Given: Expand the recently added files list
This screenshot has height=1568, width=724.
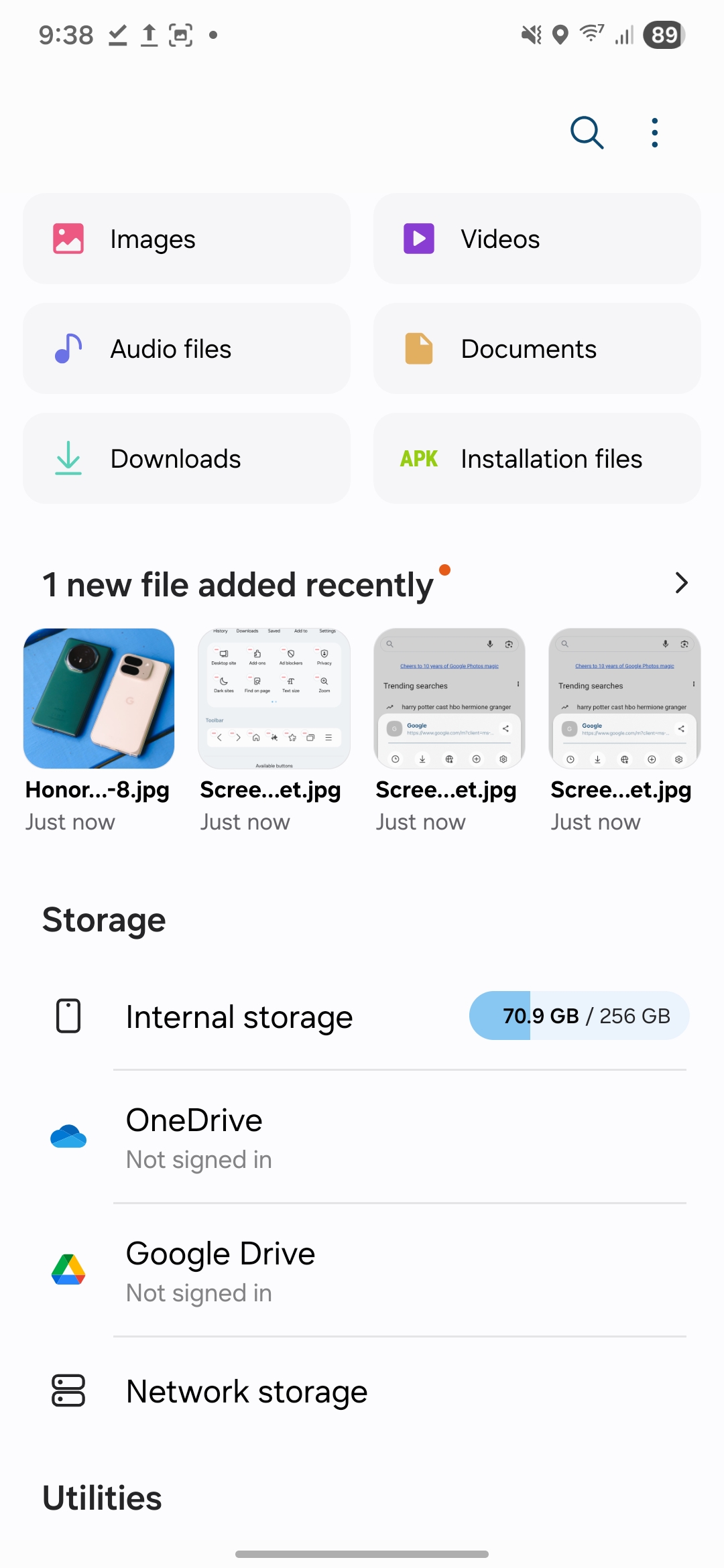Looking at the screenshot, I should [x=681, y=583].
